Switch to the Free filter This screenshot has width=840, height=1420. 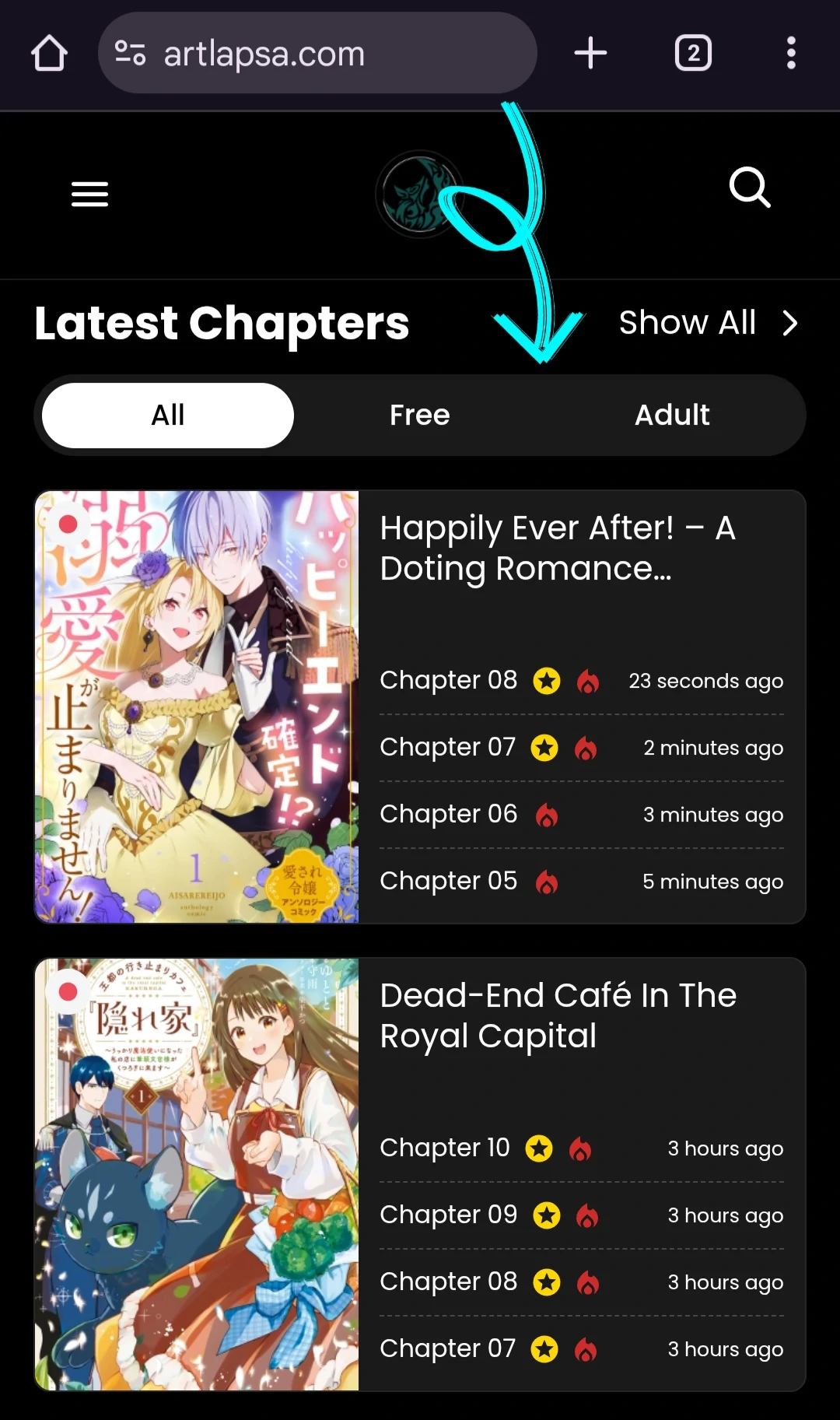pos(419,415)
